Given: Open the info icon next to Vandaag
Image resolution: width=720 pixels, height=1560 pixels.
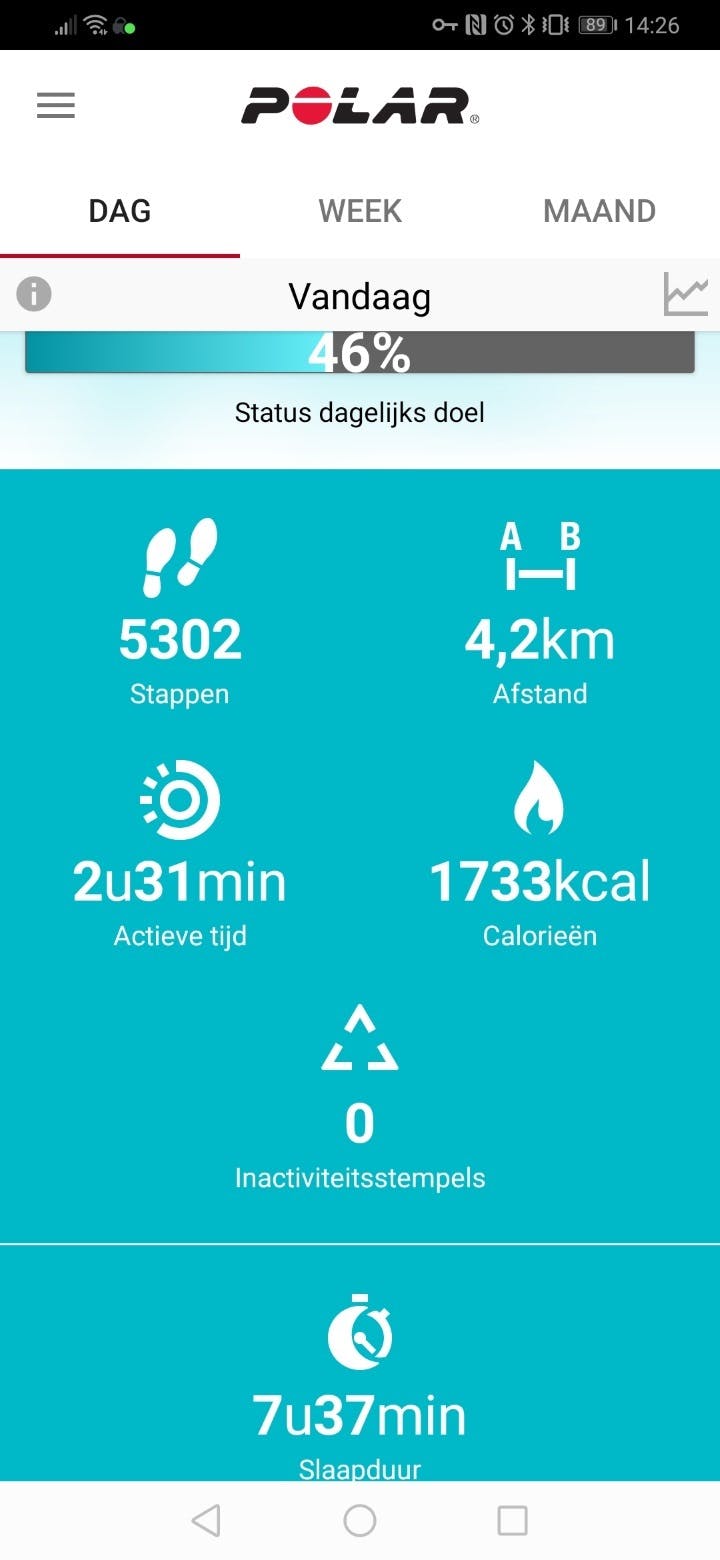Looking at the screenshot, I should coord(34,295).
